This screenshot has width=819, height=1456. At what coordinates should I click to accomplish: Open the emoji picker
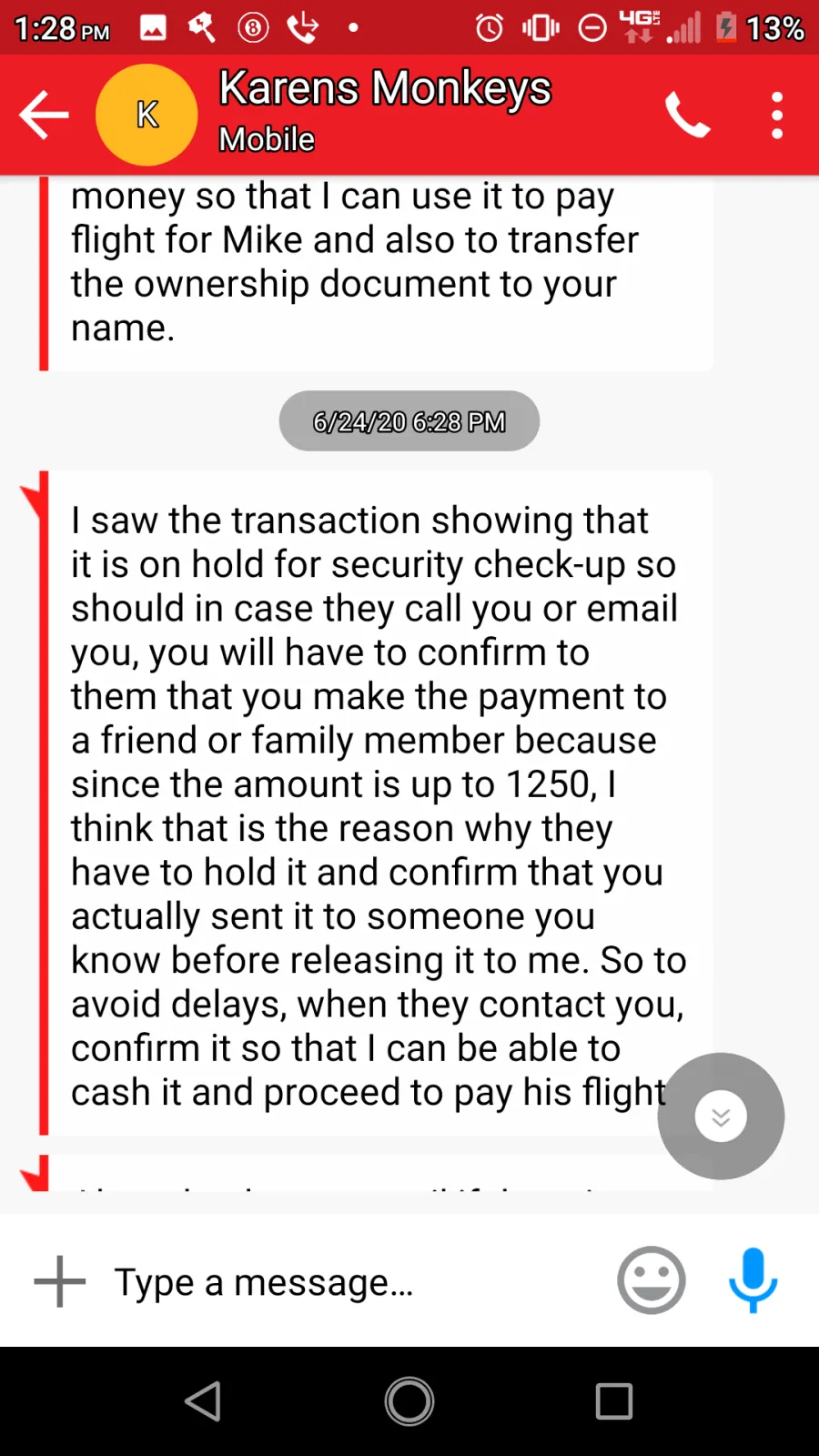point(651,1280)
